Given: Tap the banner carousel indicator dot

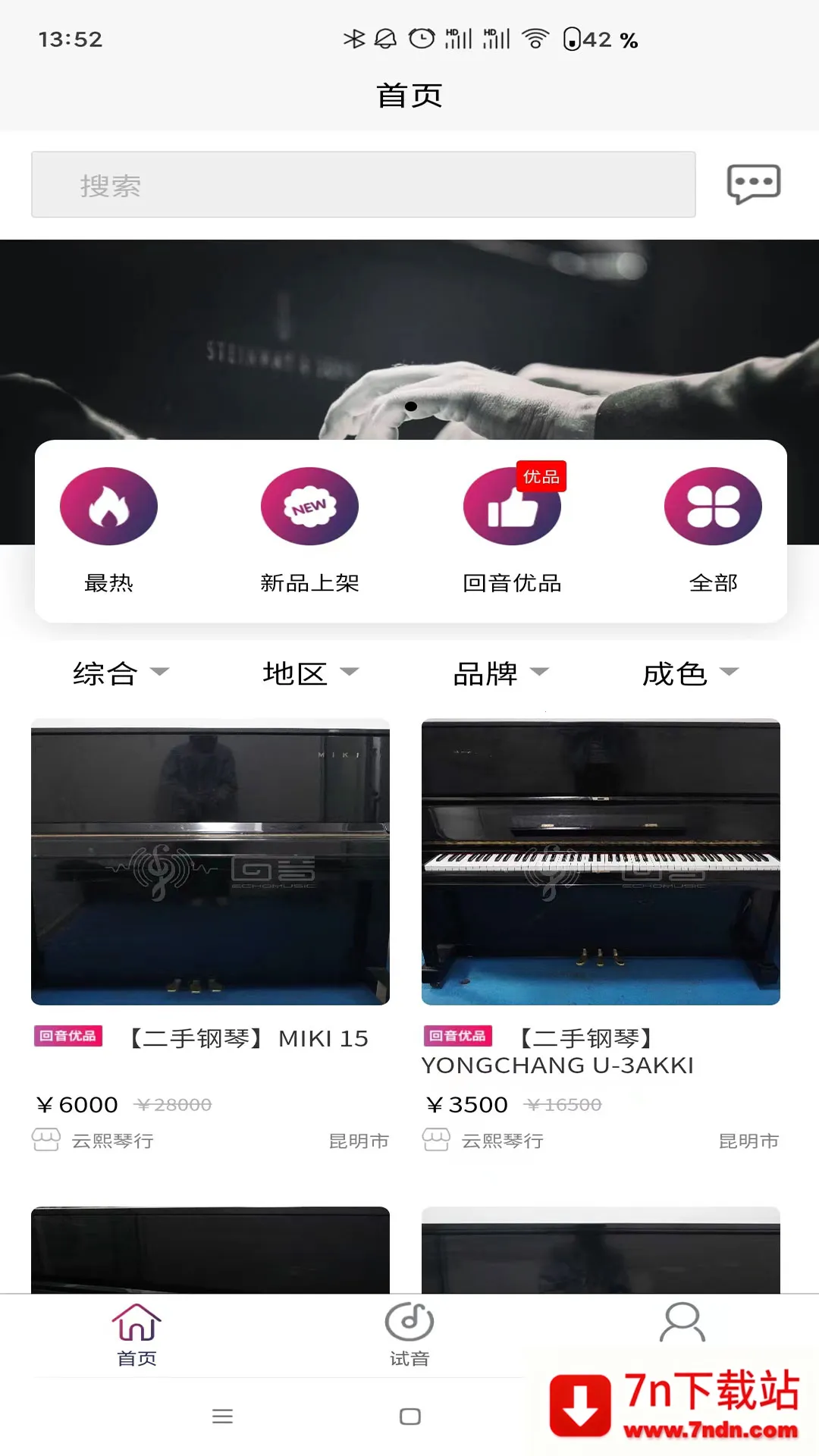Looking at the screenshot, I should (x=412, y=406).
